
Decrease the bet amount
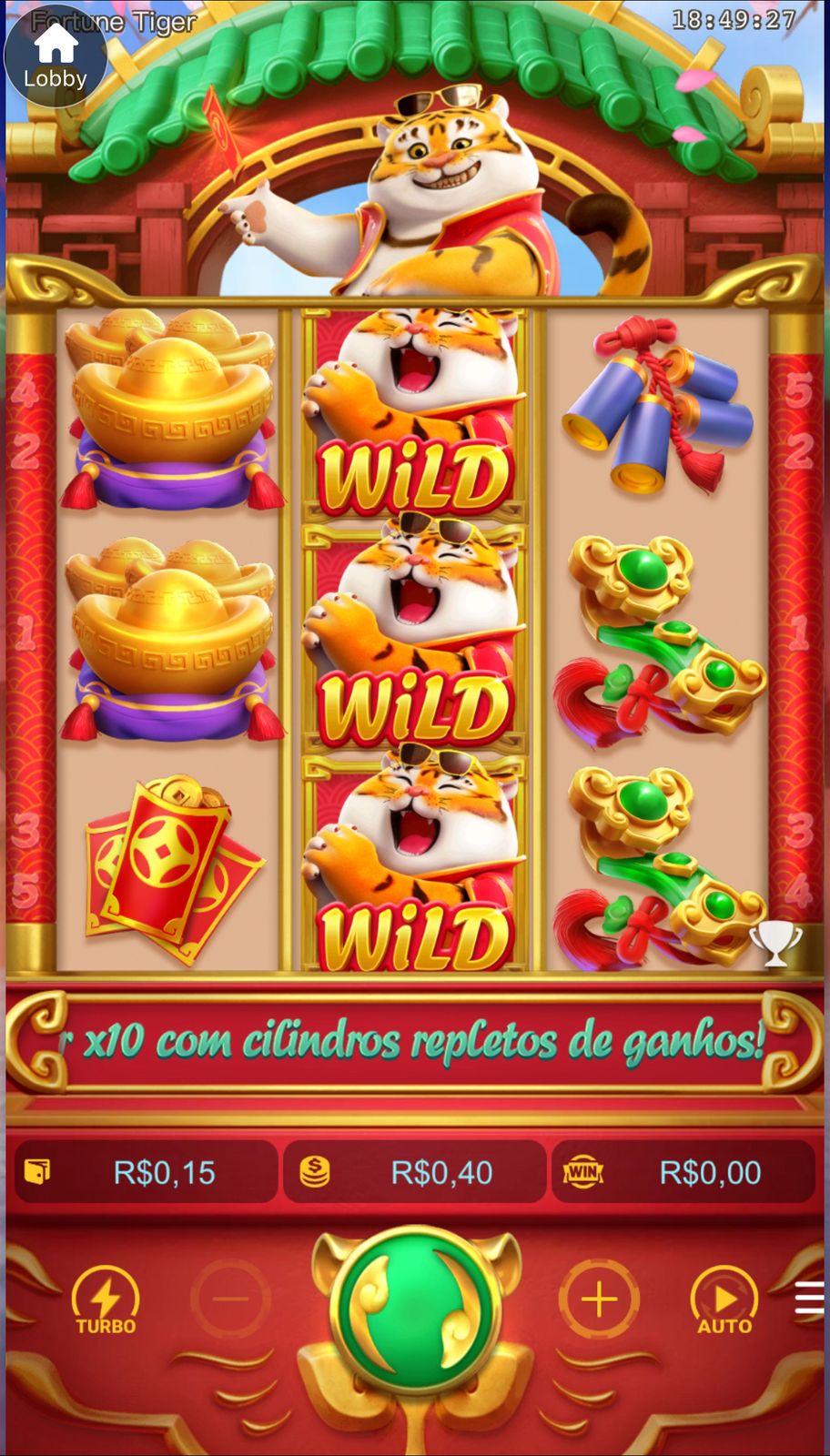pyautogui.click(x=231, y=1299)
